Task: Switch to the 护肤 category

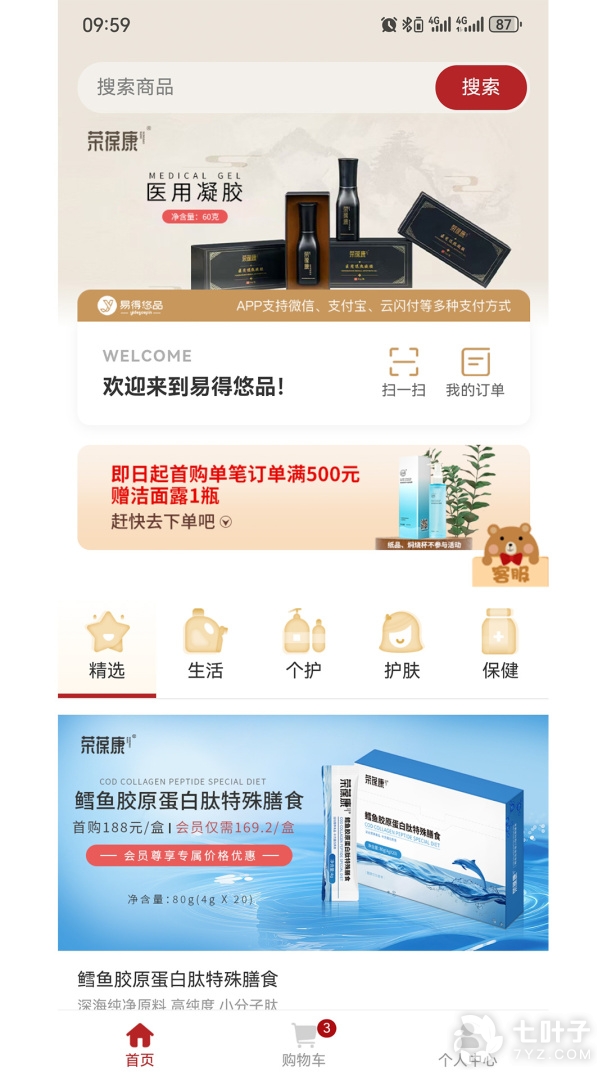Action: click(x=402, y=647)
